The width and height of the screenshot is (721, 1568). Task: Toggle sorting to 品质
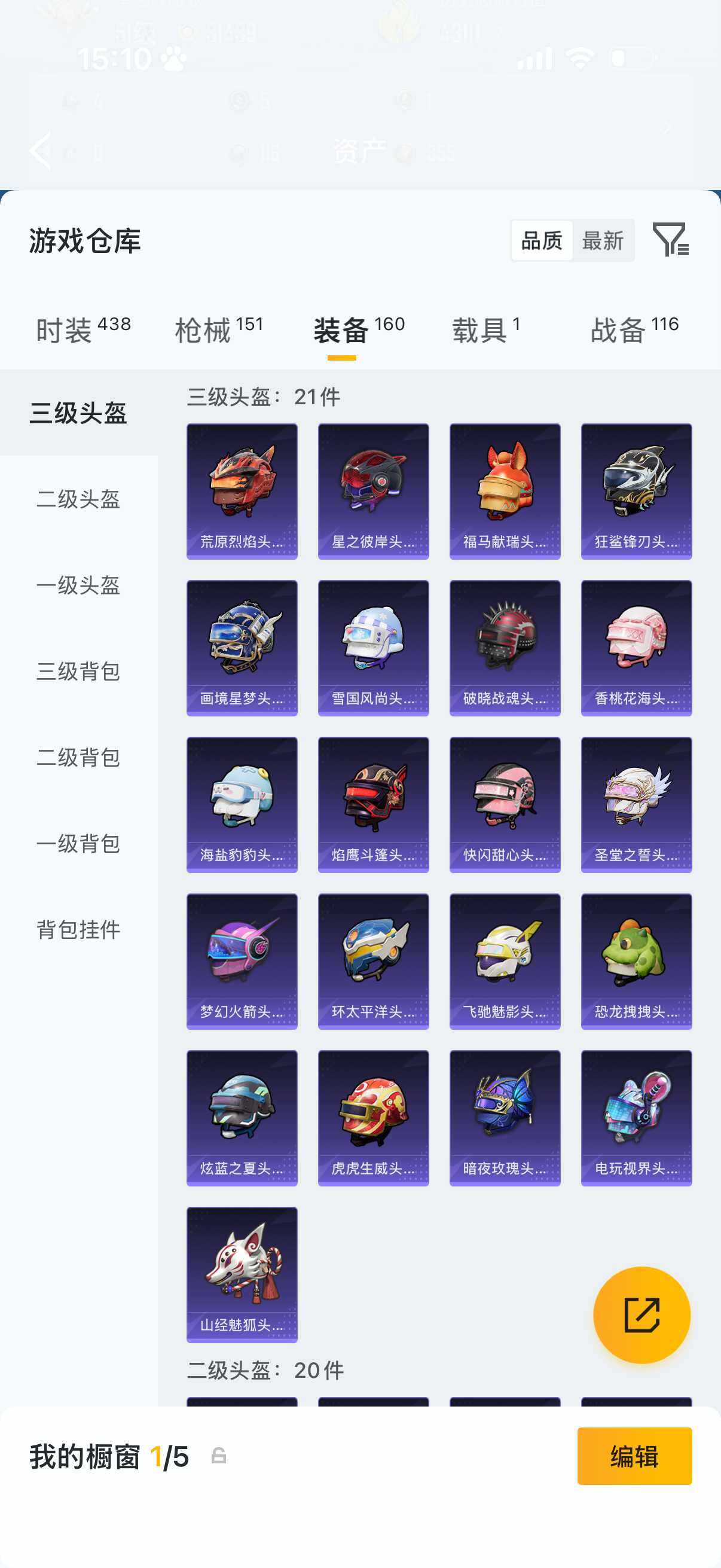(x=544, y=241)
